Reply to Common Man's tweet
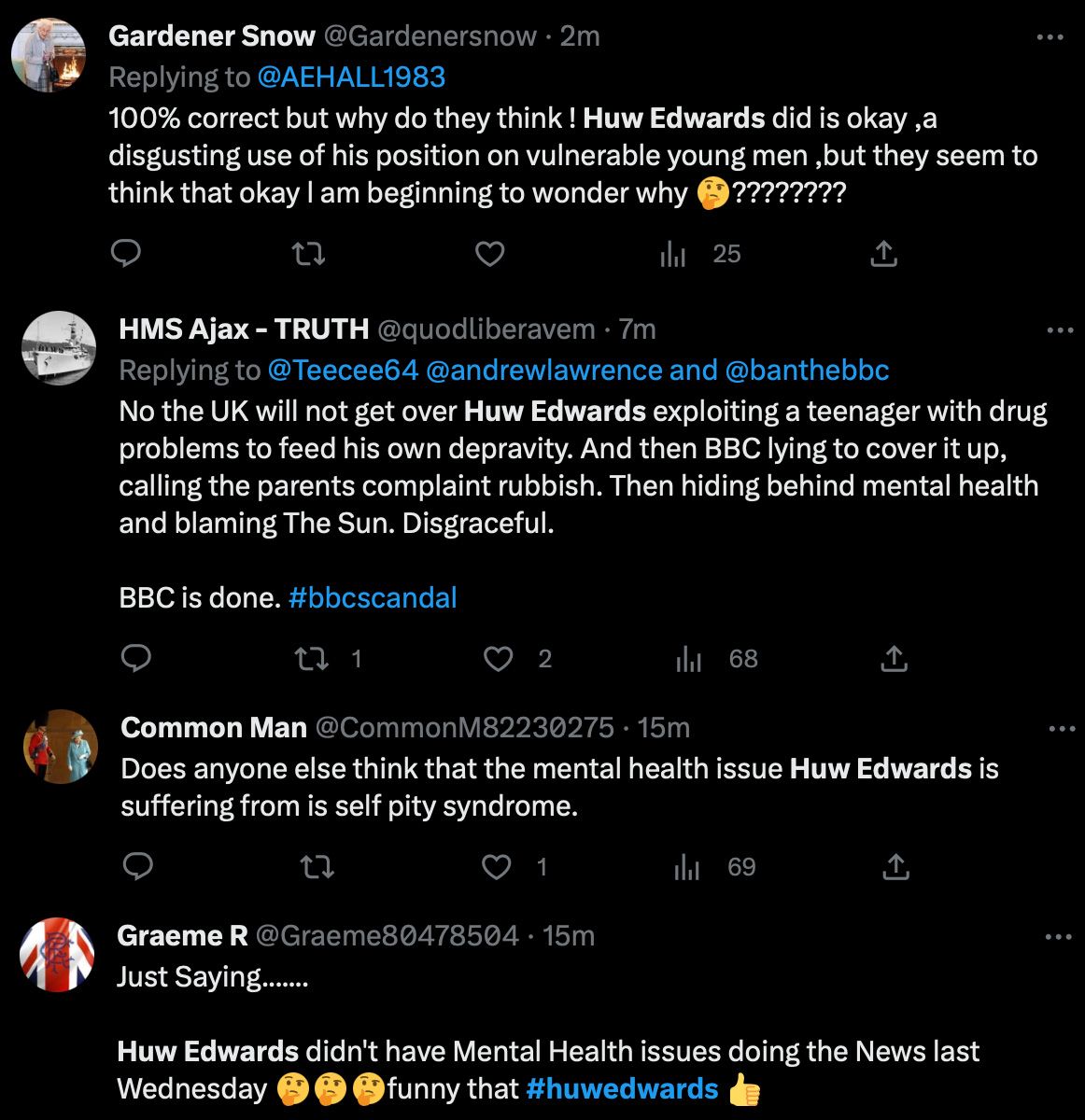The width and height of the screenshot is (1085, 1120). pyautogui.click(x=138, y=867)
